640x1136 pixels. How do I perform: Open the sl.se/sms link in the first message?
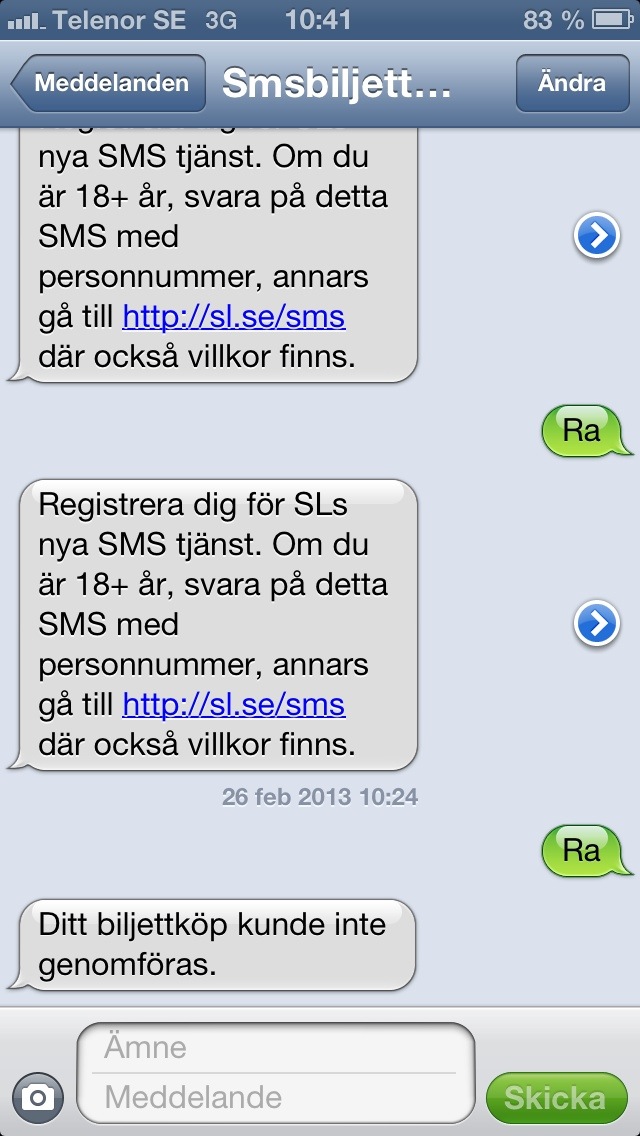[x=233, y=317]
